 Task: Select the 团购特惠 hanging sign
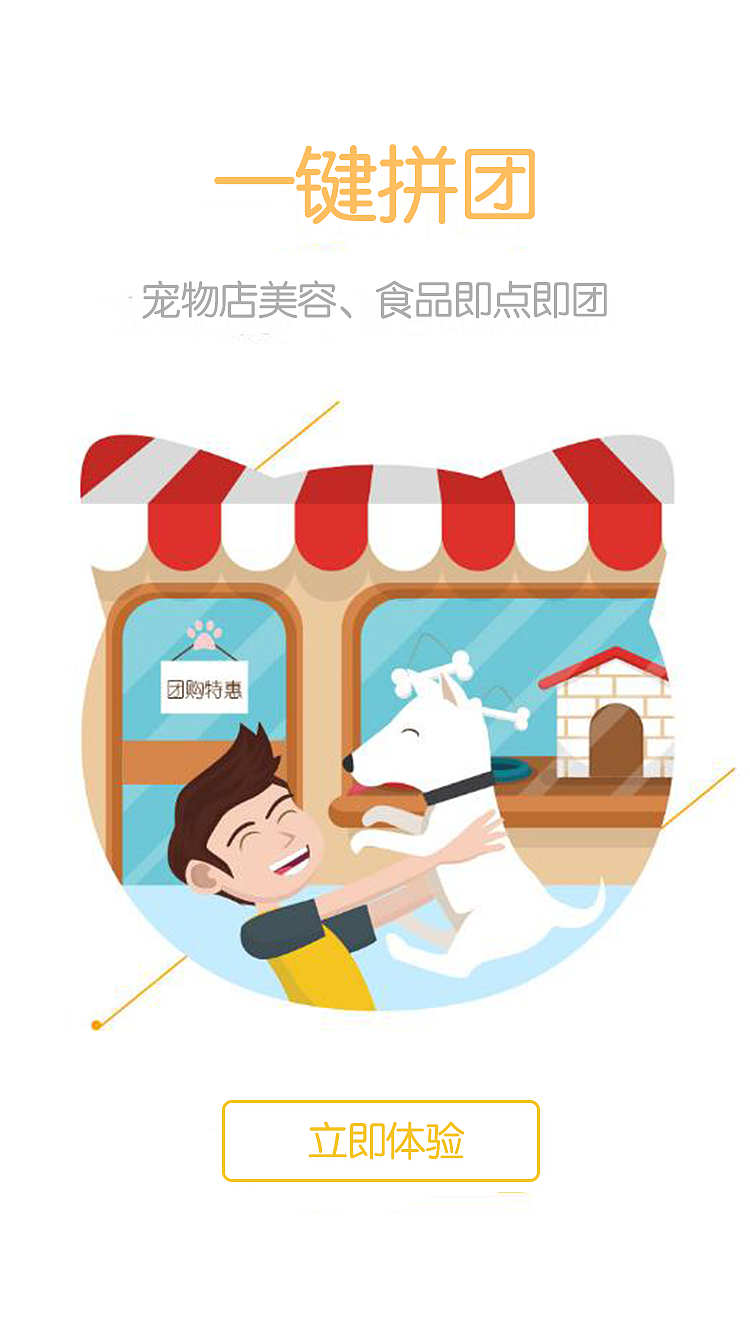coord(203,685)
